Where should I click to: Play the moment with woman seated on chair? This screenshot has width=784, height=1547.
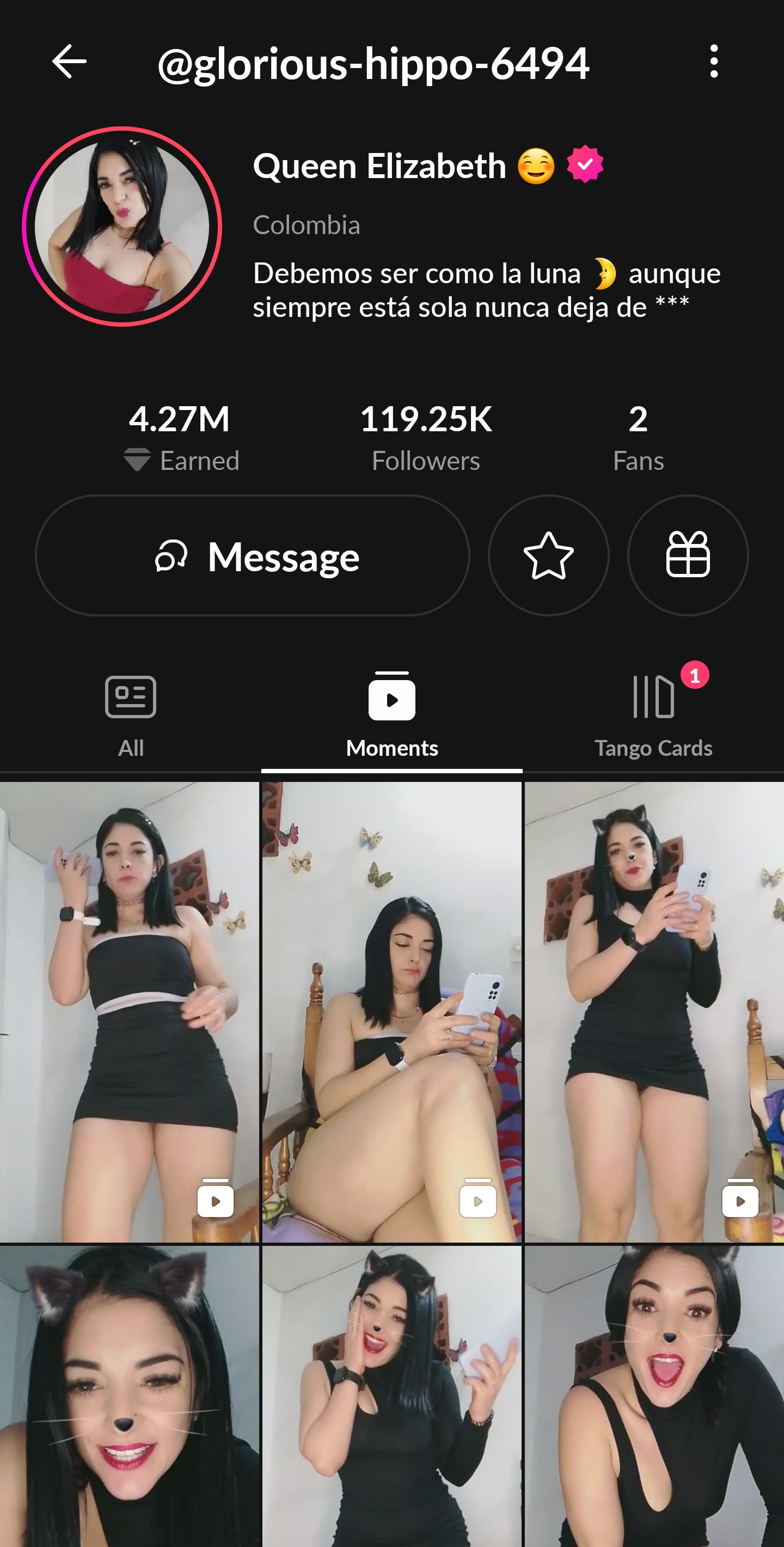point(392,1012)
